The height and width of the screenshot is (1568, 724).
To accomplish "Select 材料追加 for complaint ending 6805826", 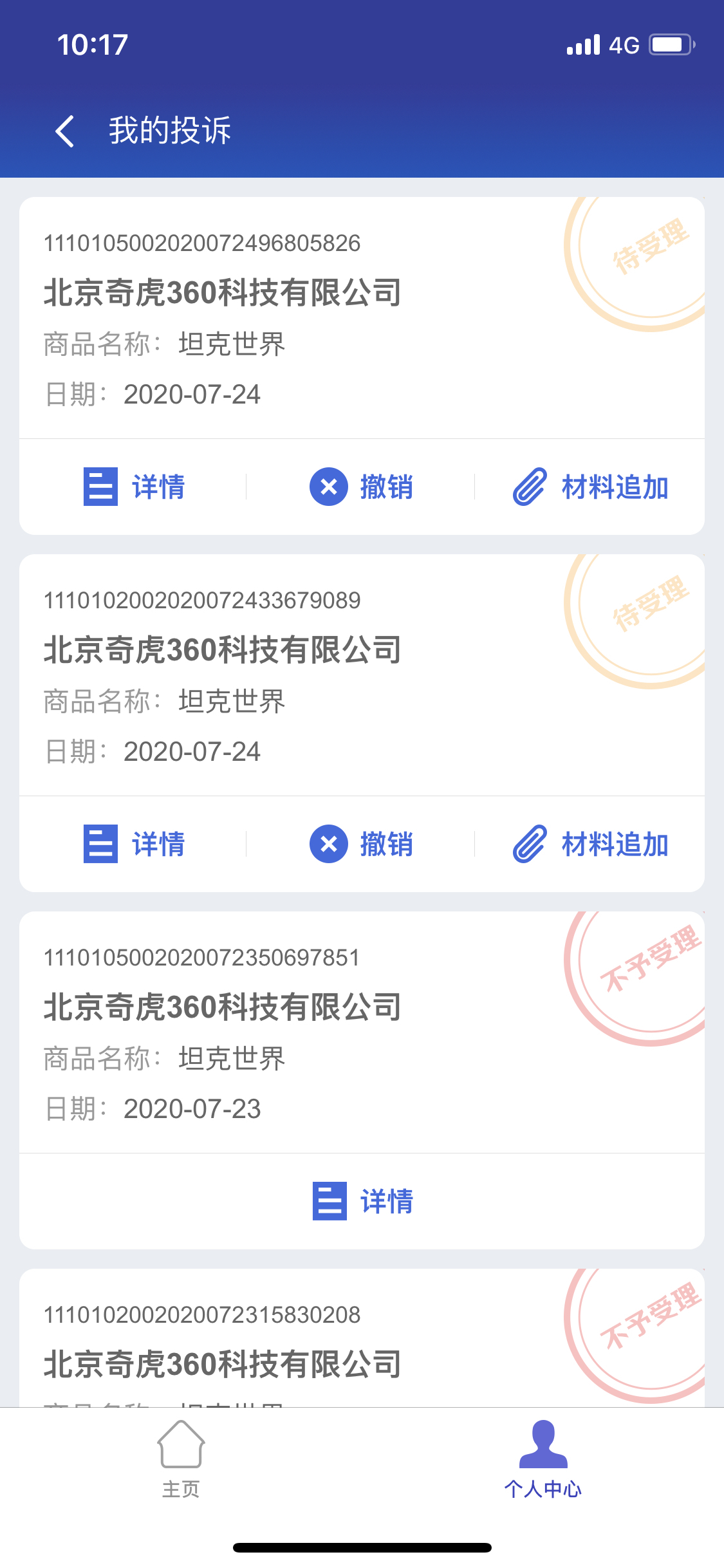I will [590, 487].
